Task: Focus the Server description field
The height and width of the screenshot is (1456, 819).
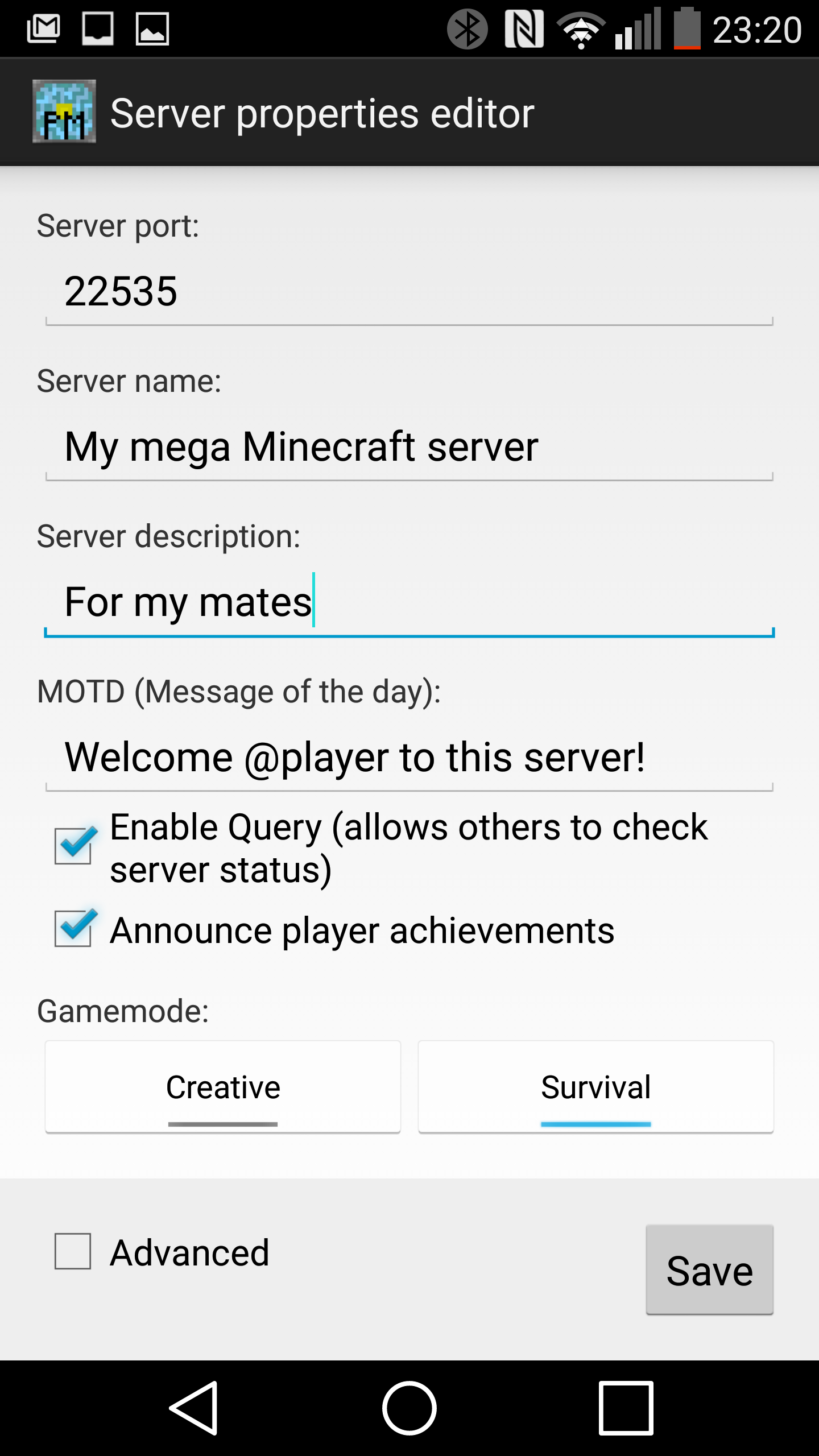Action: [409, 603]
